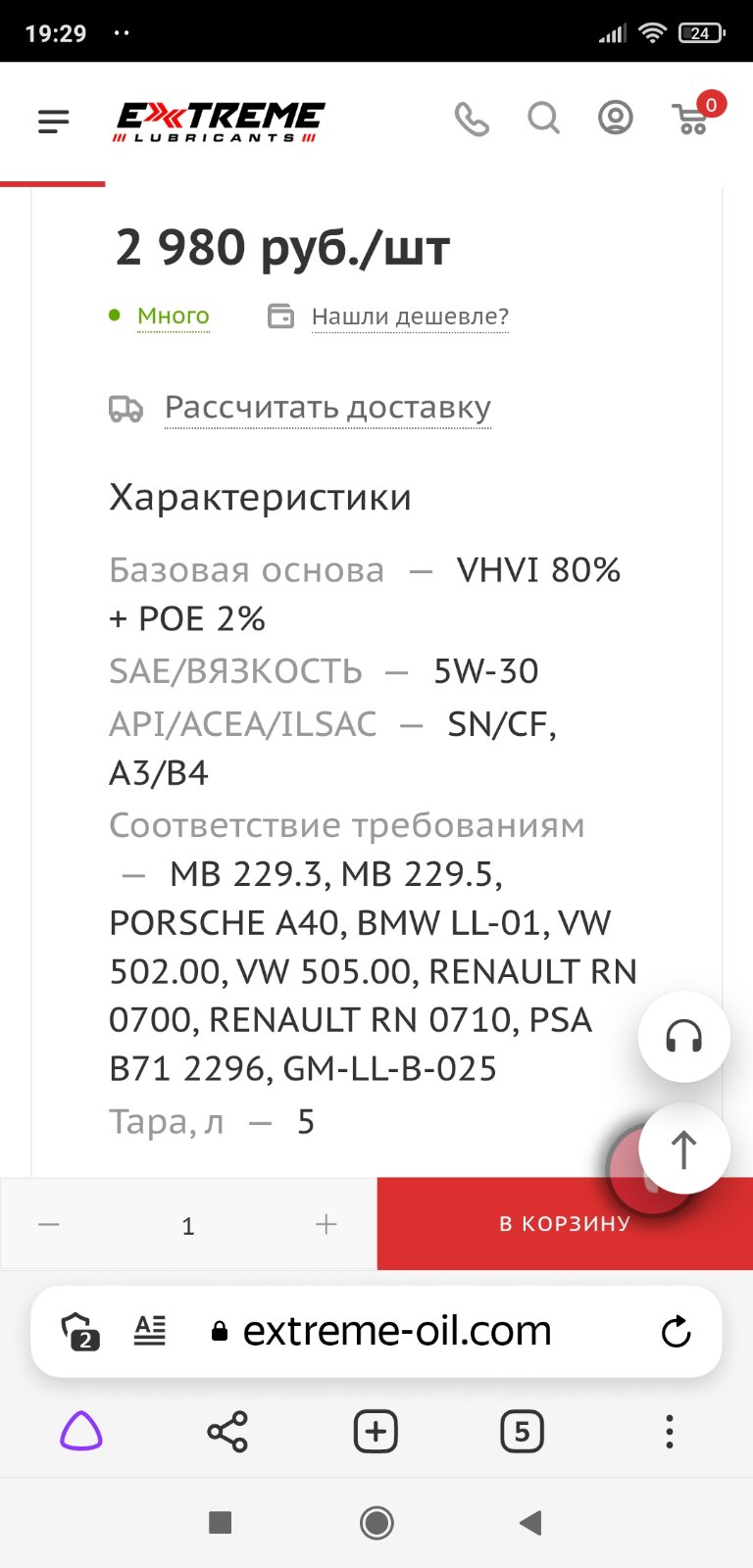Screen dimensions: 753x1568
Task: Open the user account icon
Action: click(x=616, y=119)
